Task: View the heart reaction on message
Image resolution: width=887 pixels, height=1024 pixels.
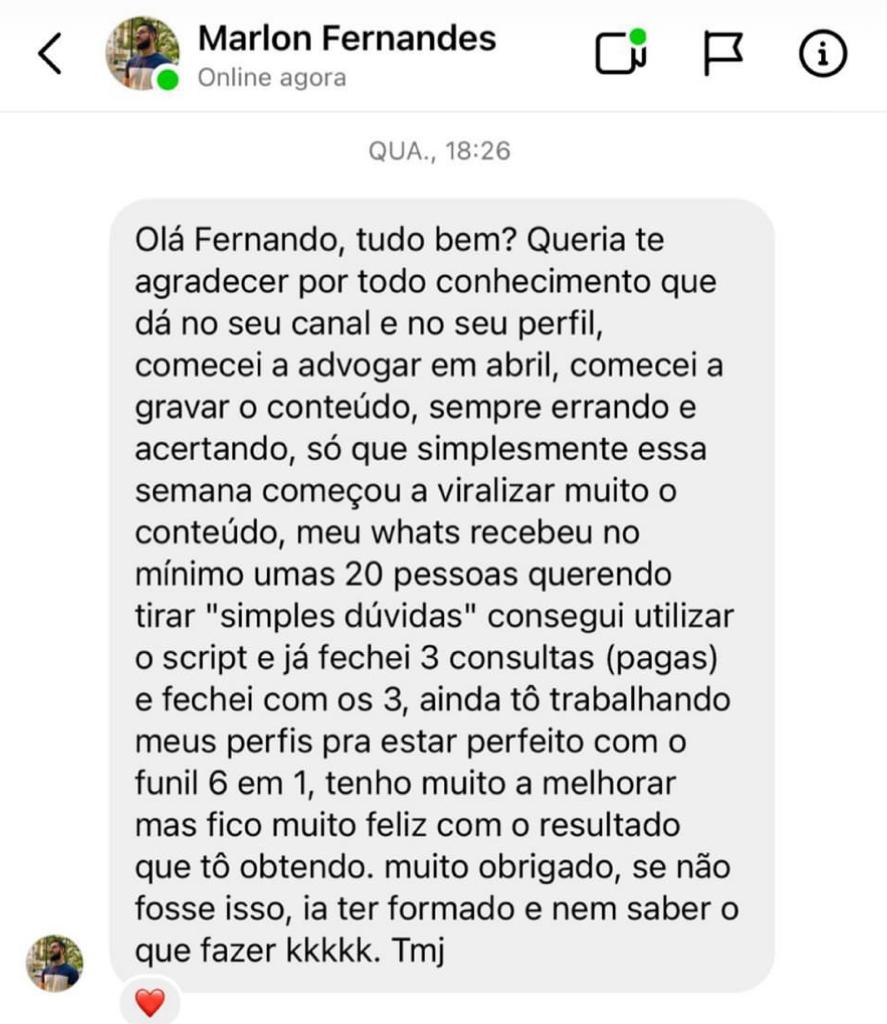Action: coord(149,1001)
